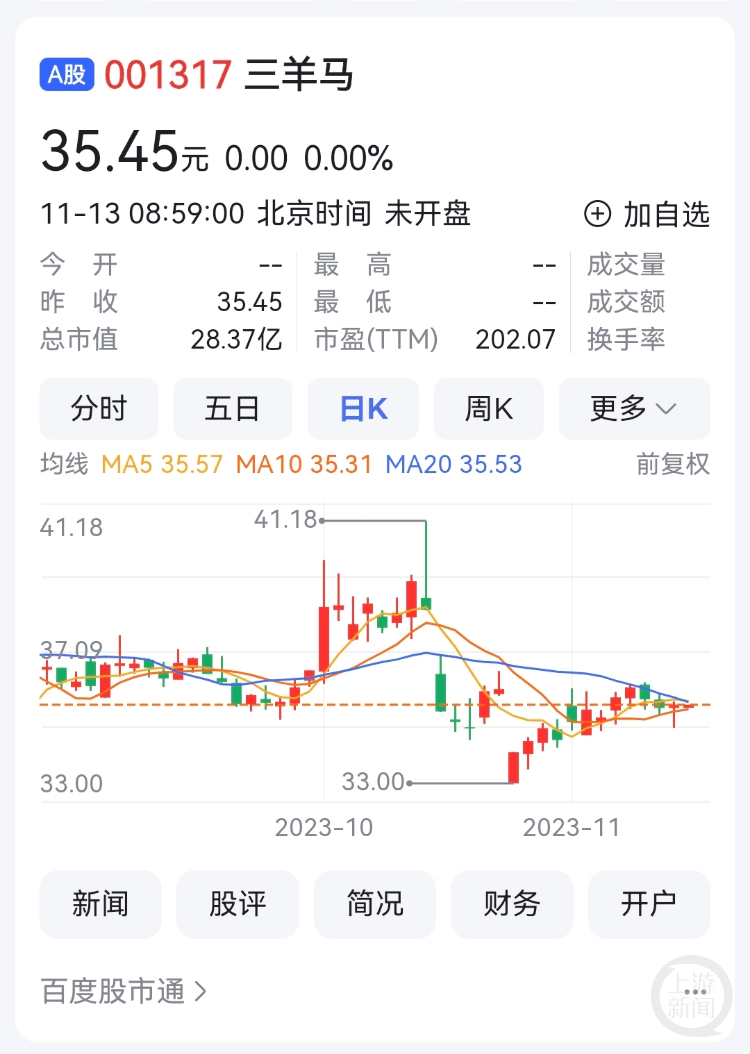The width and height of the screenshot is (750, 1054).
Task: Tap the 开户 account opening button
Action: point(649,904)
